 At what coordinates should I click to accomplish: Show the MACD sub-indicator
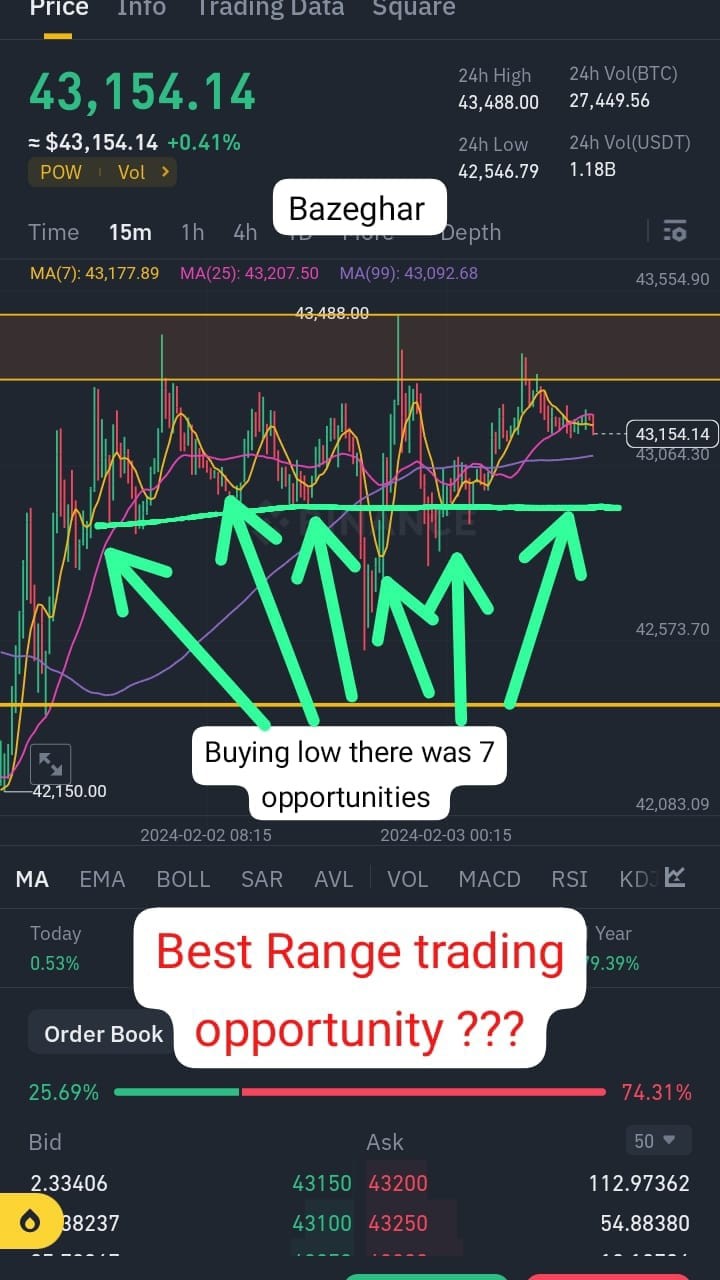489,879
